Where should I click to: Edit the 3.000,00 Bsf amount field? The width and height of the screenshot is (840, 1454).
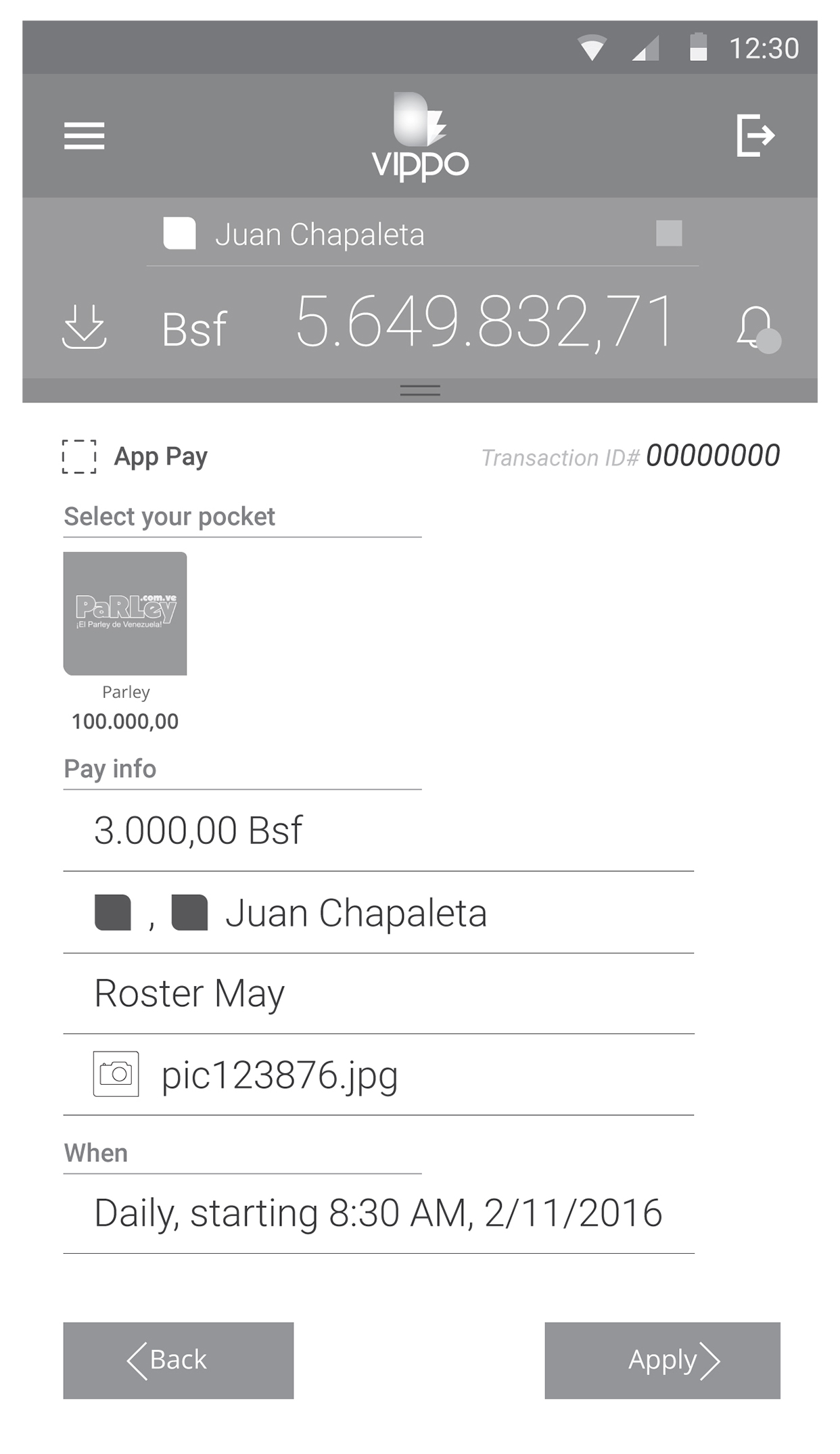click(379, 830)
